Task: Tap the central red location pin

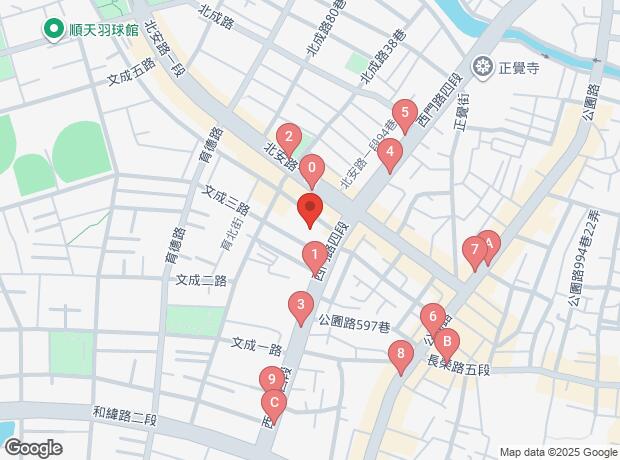Action: point(310,211)
